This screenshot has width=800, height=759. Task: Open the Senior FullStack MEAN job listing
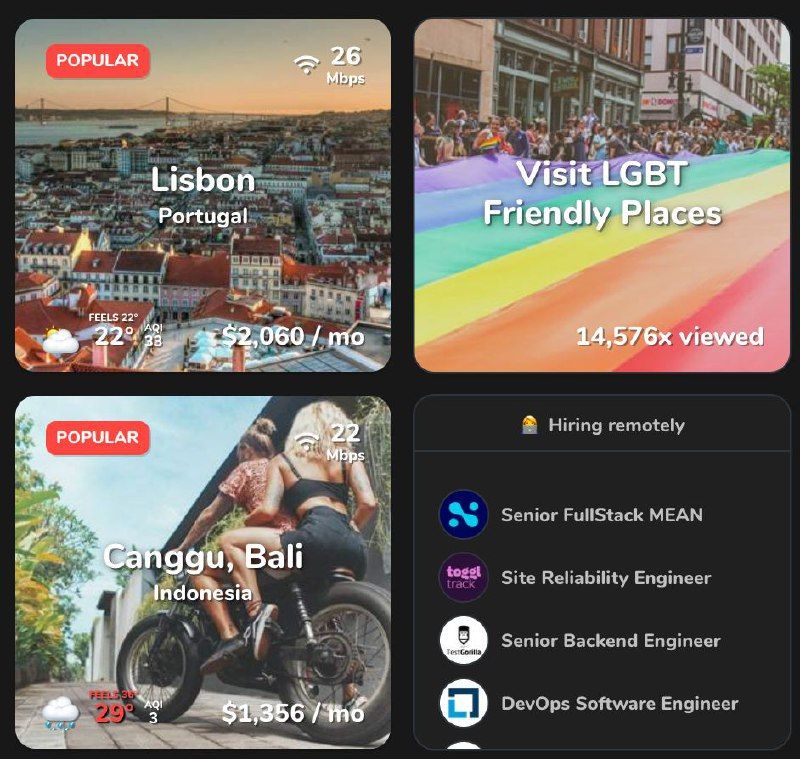(601, 515)
